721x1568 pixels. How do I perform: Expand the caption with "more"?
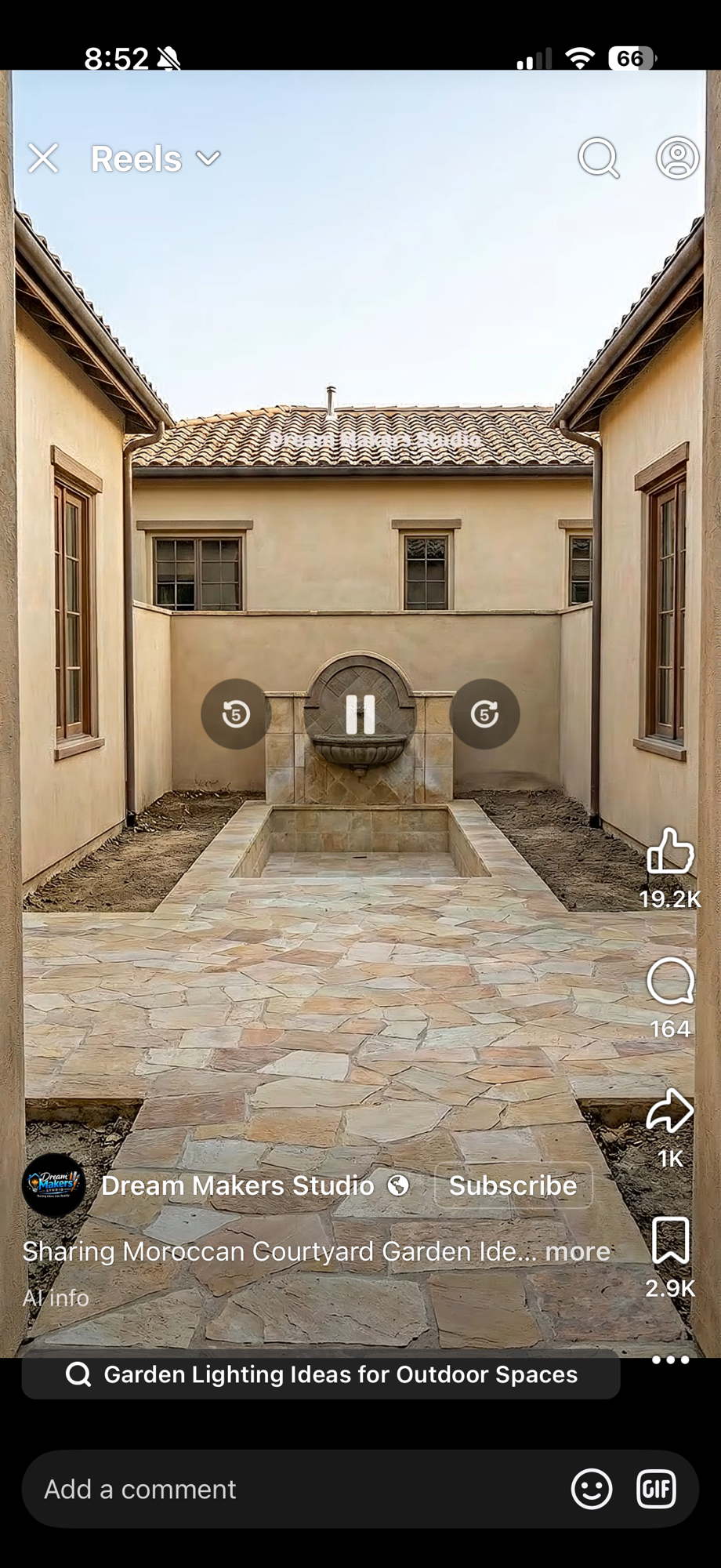[x=578, y=1251]
